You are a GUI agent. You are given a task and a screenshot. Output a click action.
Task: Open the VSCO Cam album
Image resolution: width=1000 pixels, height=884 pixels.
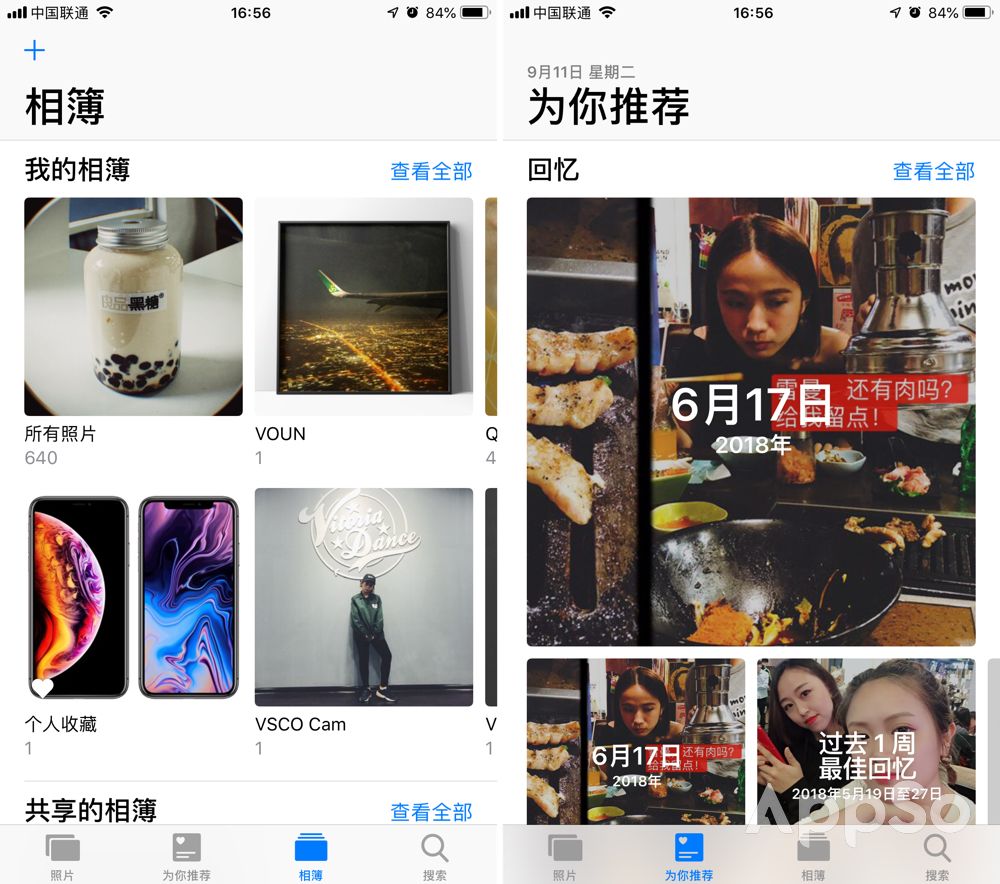click(363, 597)
